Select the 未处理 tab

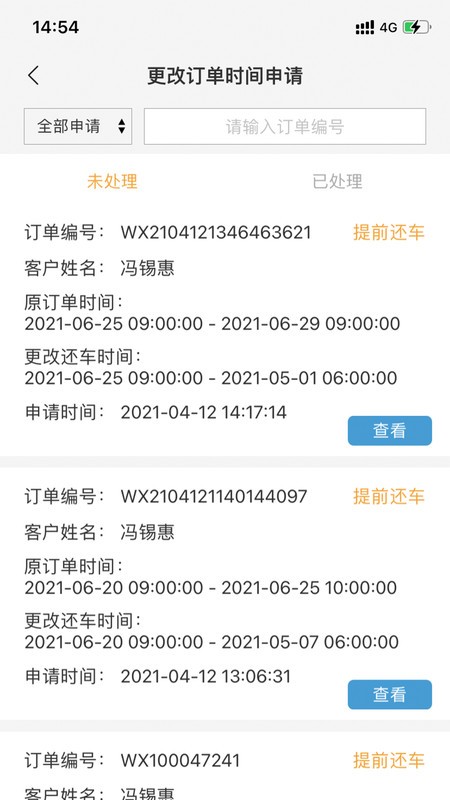[112, 181]
